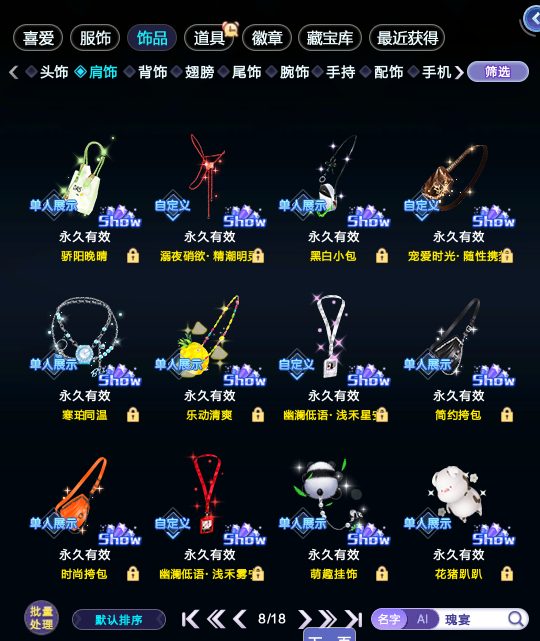Select the 翅膀 subcategory
The width and height of the screenshot is (540, 641).
(x=193, y=72)
